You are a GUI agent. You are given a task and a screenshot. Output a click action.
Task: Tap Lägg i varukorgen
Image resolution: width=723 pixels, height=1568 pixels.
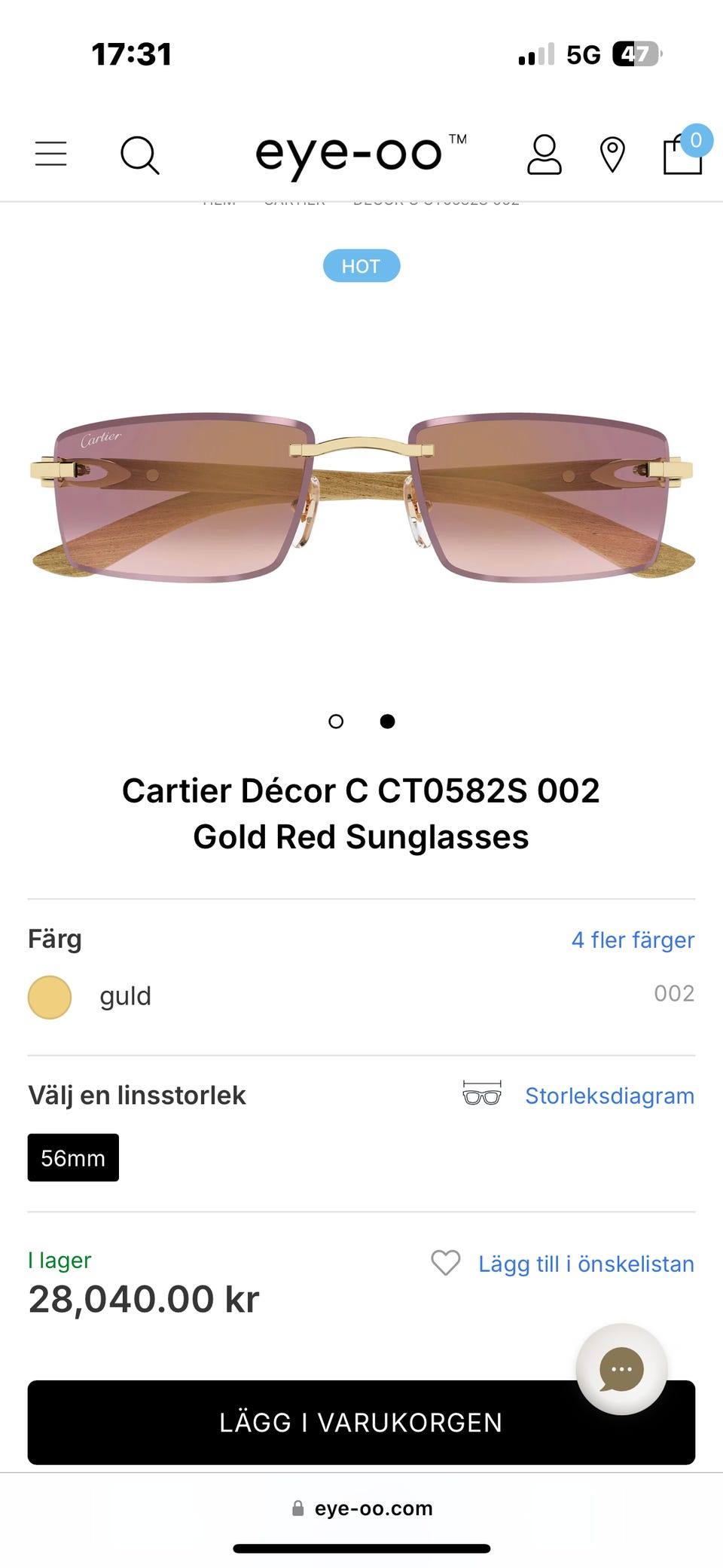[361, 1423]
